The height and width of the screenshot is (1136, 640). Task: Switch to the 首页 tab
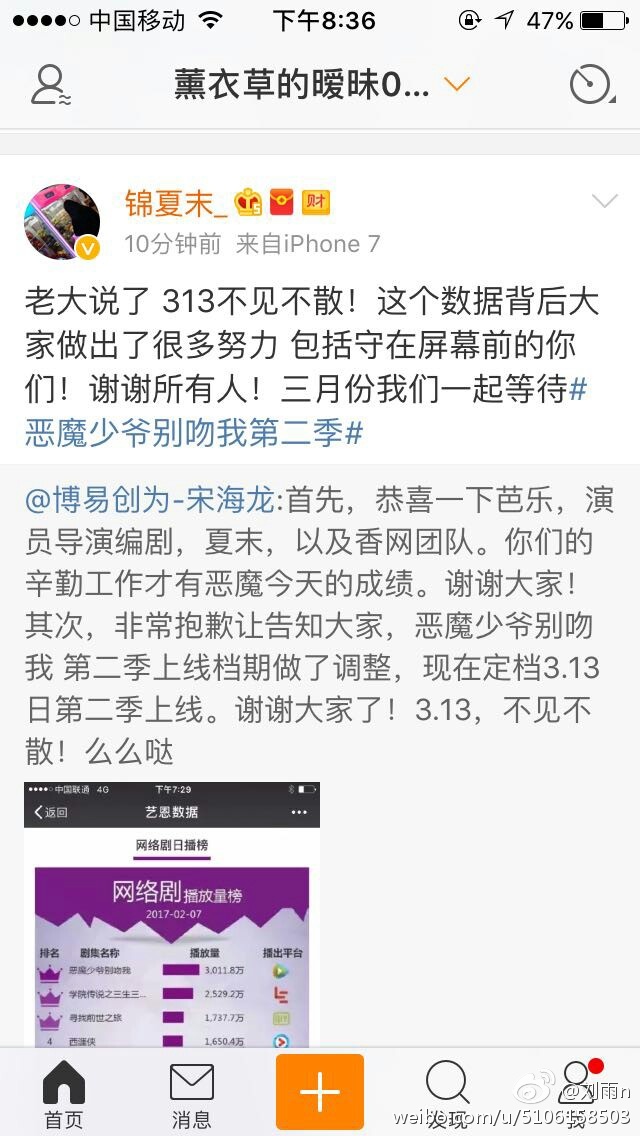(64, 1093)
